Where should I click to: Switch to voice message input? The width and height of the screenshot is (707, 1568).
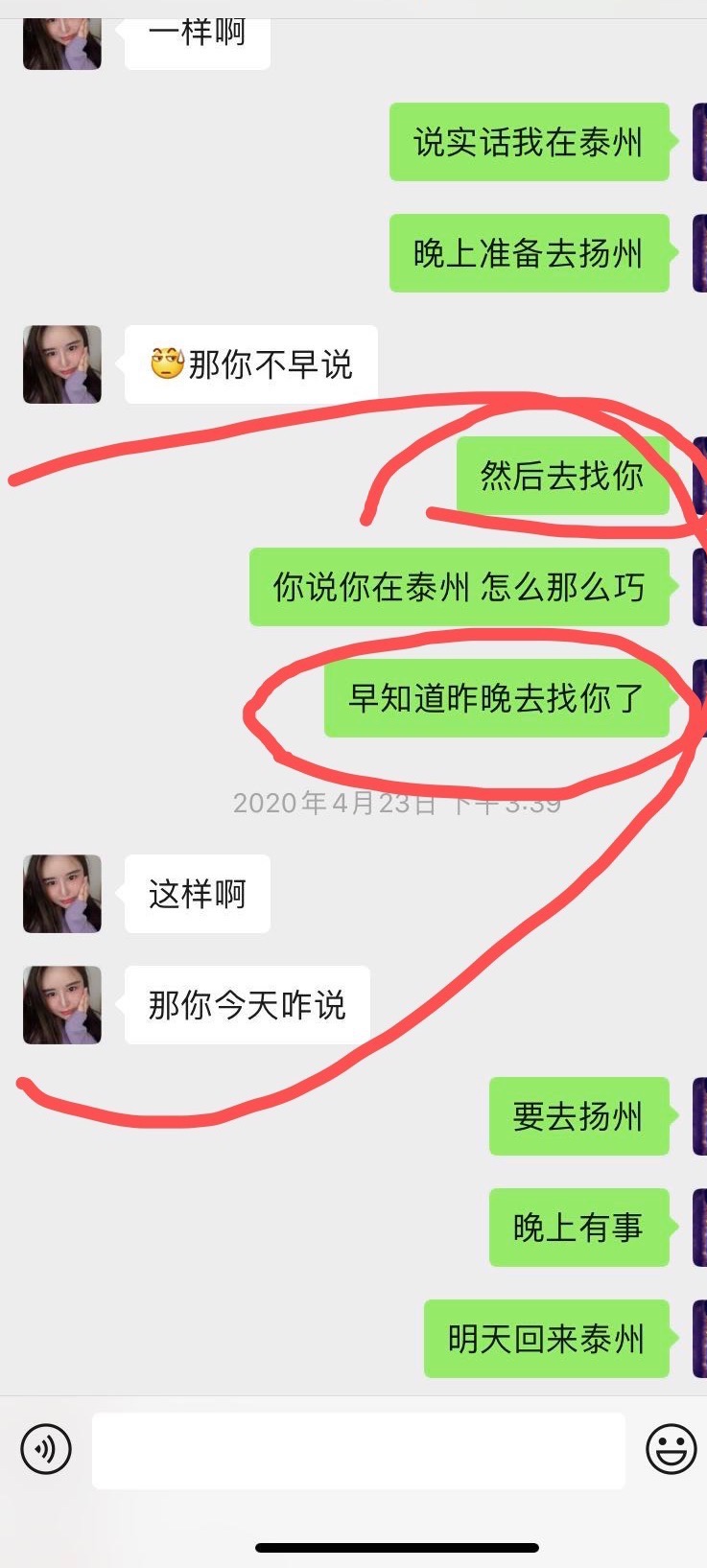pos(46,1448)
